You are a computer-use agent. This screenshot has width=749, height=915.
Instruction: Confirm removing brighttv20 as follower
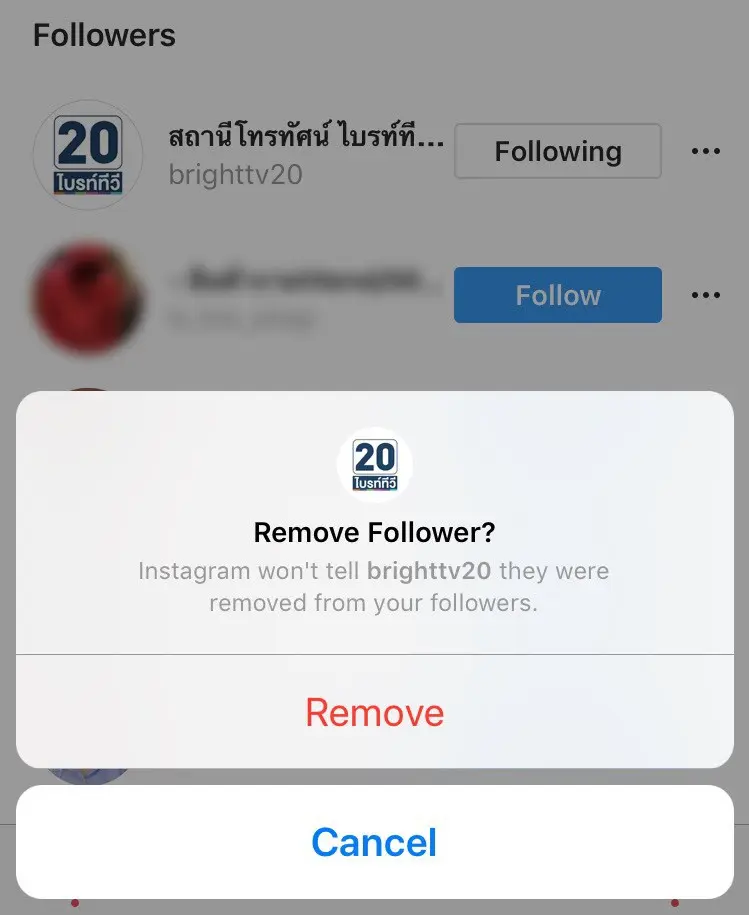[374, 712]
